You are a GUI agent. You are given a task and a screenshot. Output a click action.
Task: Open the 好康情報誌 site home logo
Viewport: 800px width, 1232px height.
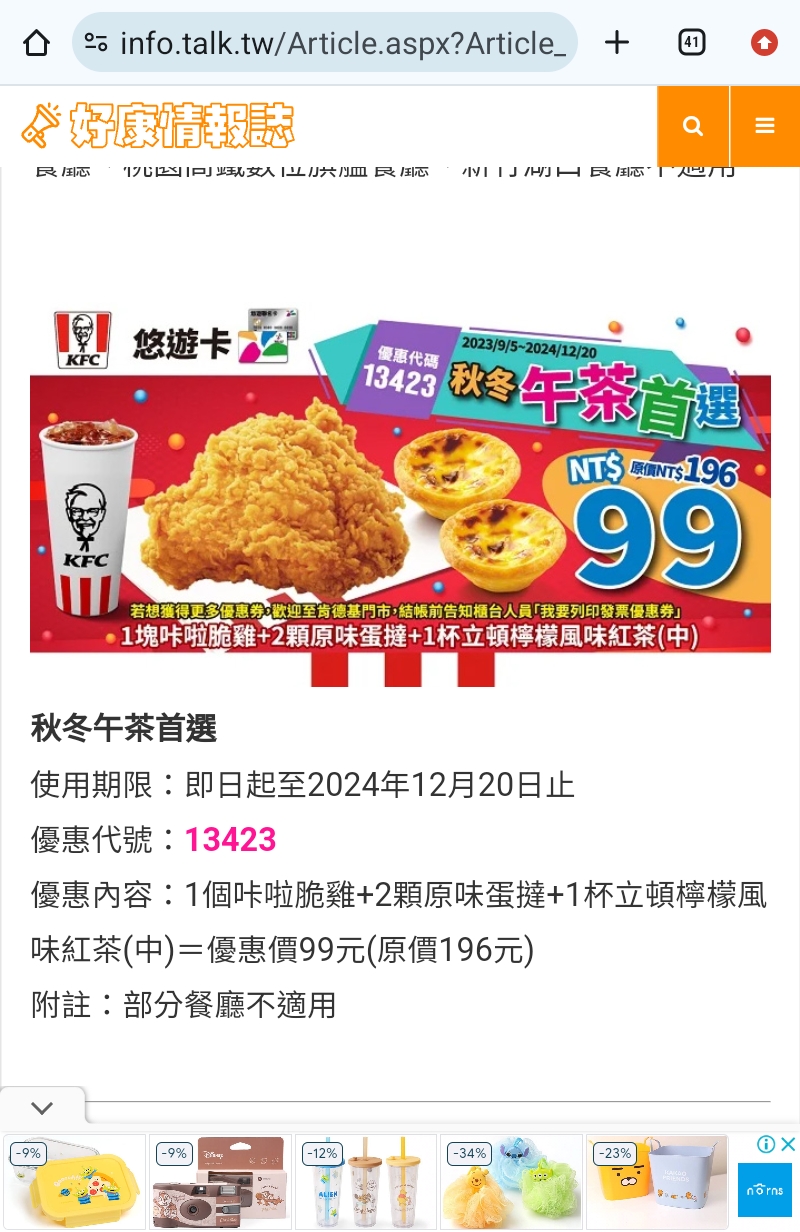point(158,125)
